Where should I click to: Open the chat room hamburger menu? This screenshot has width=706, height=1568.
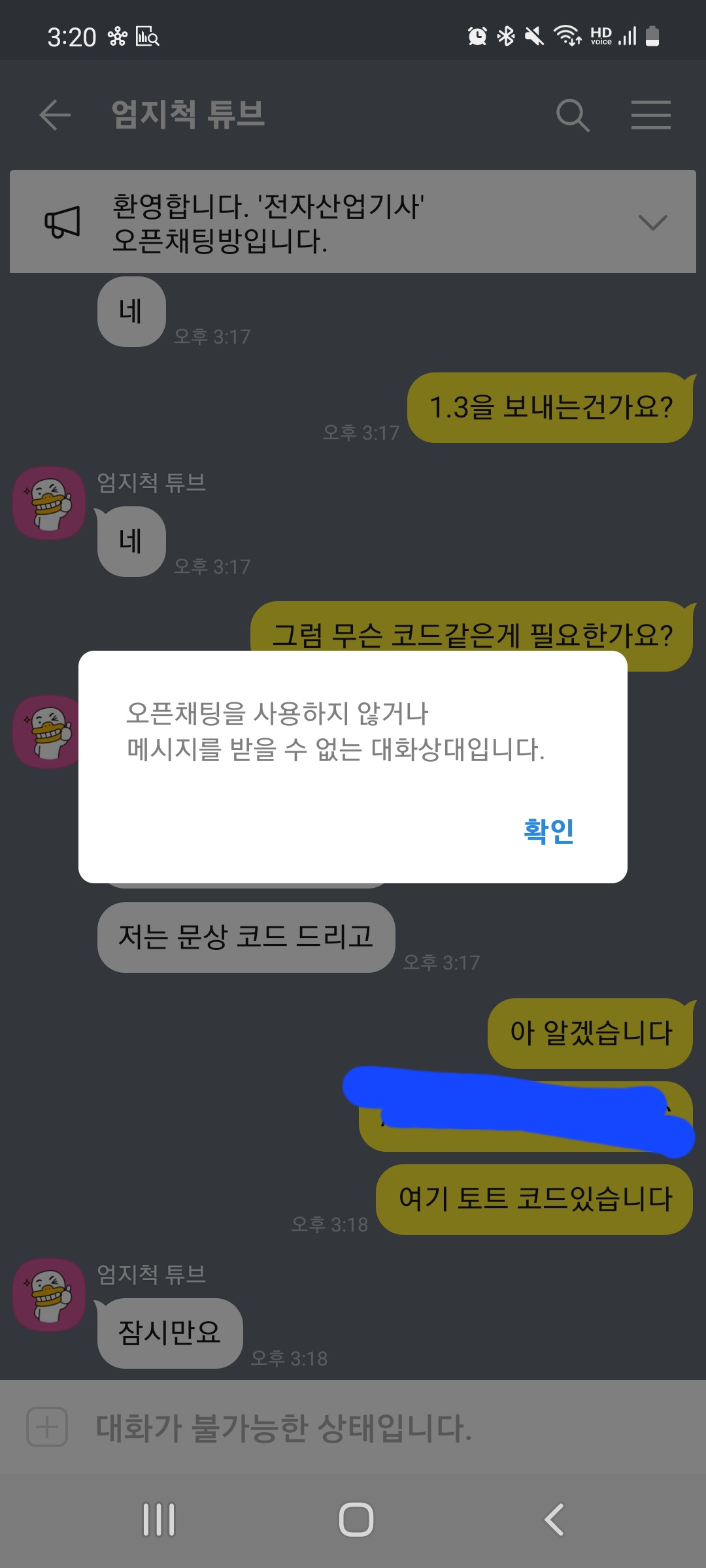tap(650, 115)
